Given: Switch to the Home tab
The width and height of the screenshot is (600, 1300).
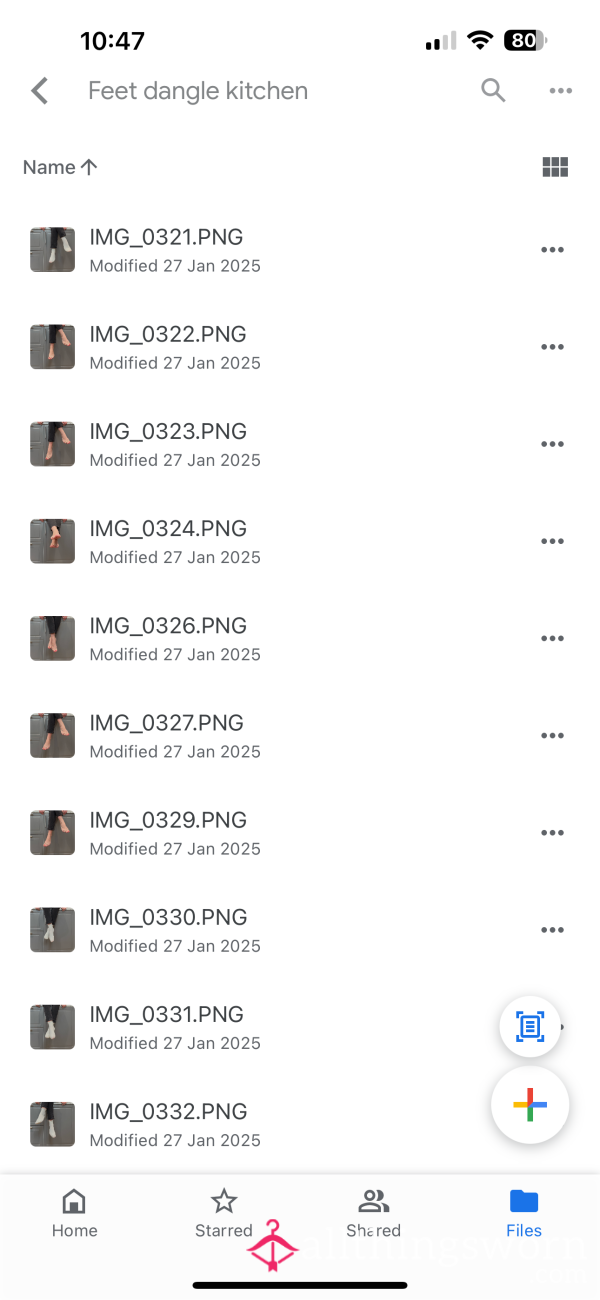Looking at the screenshot, I should point(75,1214).
